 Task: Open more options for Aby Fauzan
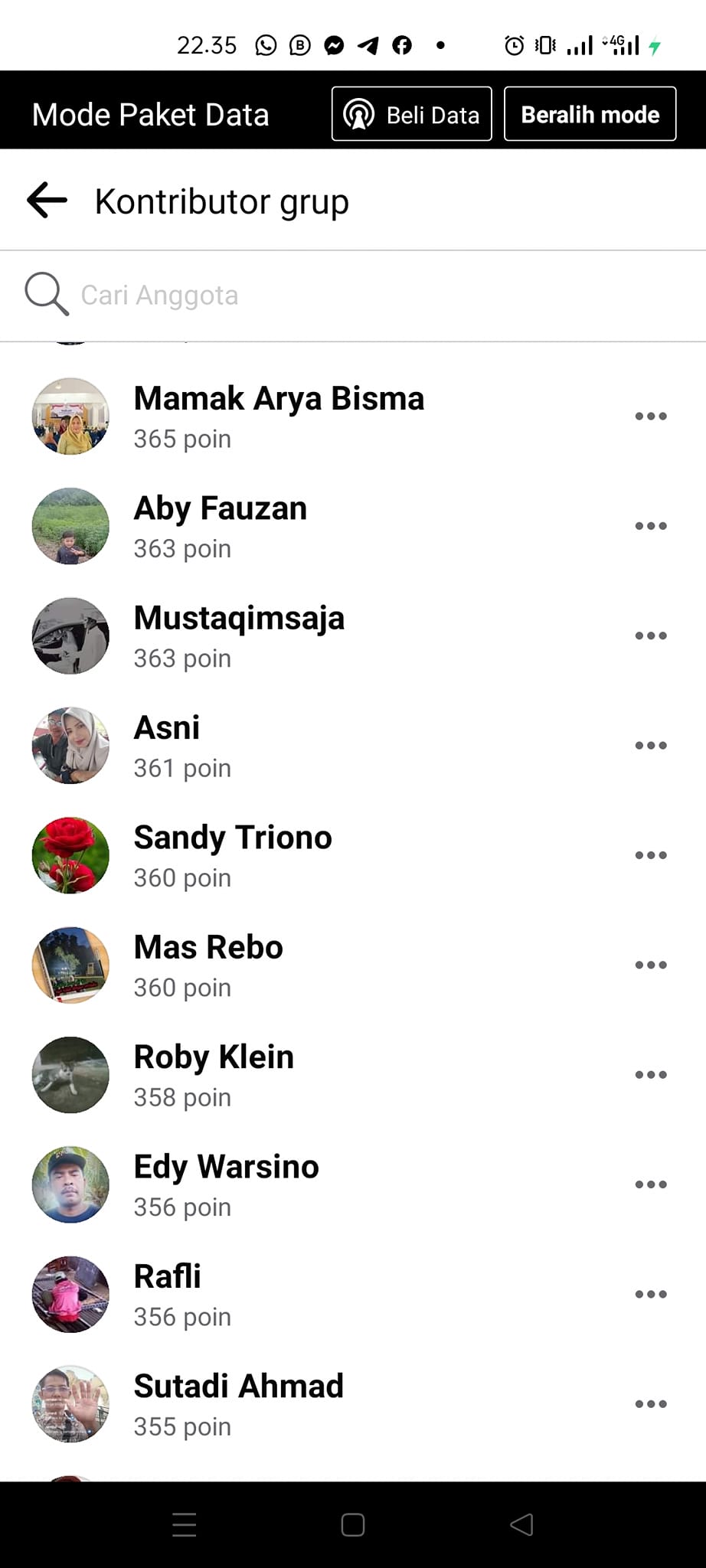point(651,526)
